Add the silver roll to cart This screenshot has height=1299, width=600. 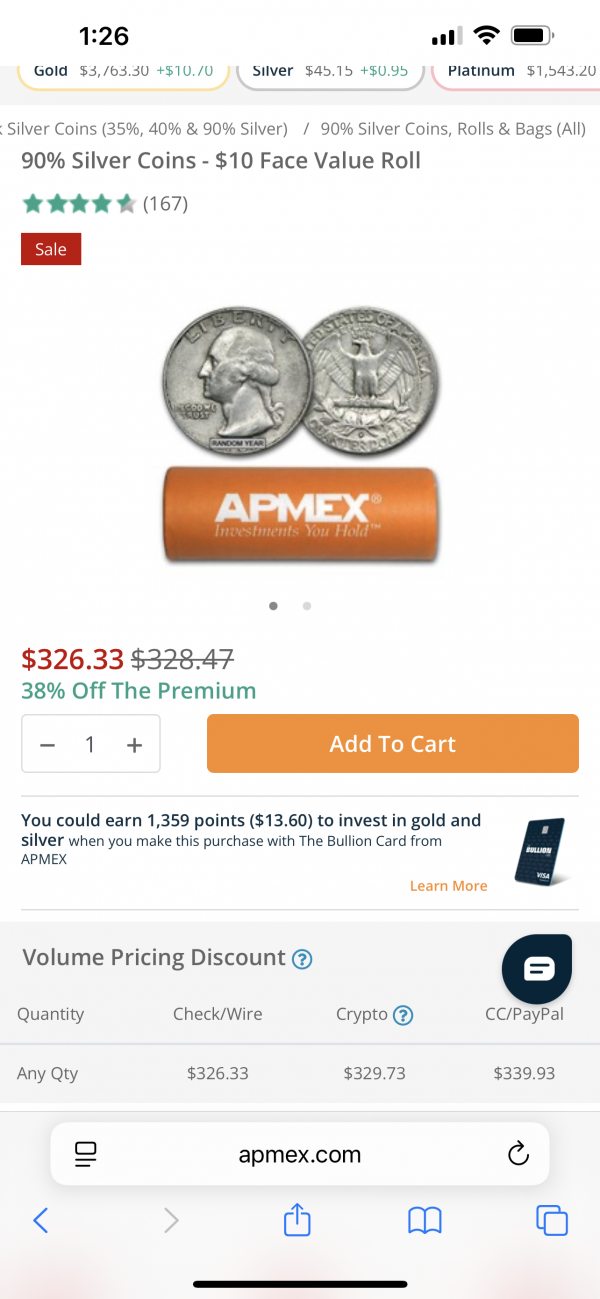tap(392, 744)
